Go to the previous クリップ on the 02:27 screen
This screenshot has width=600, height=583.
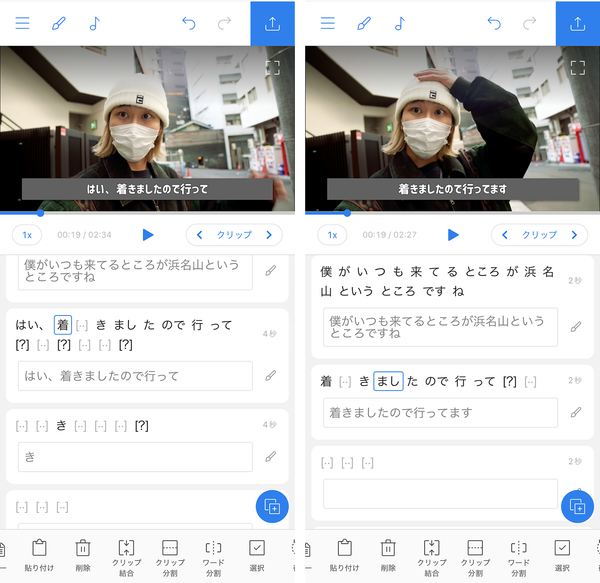point(504,235)
